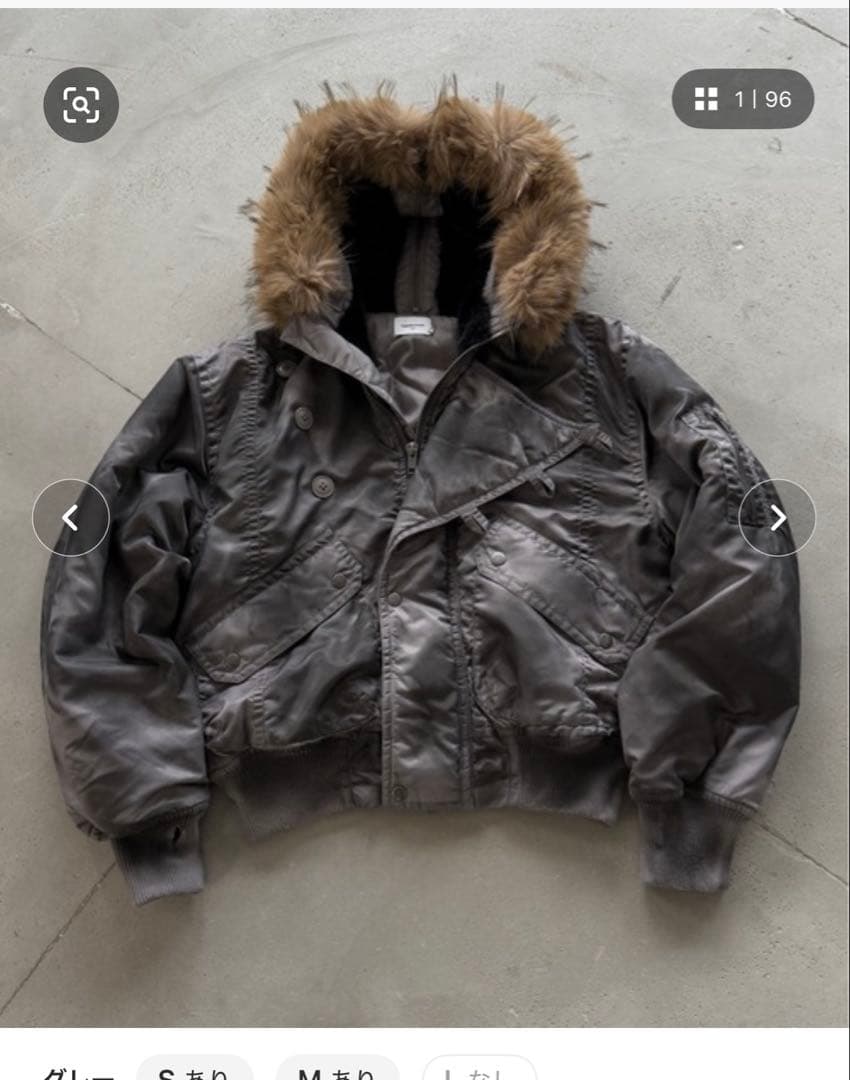
Task: Show the next product photo
Action: 777,518
